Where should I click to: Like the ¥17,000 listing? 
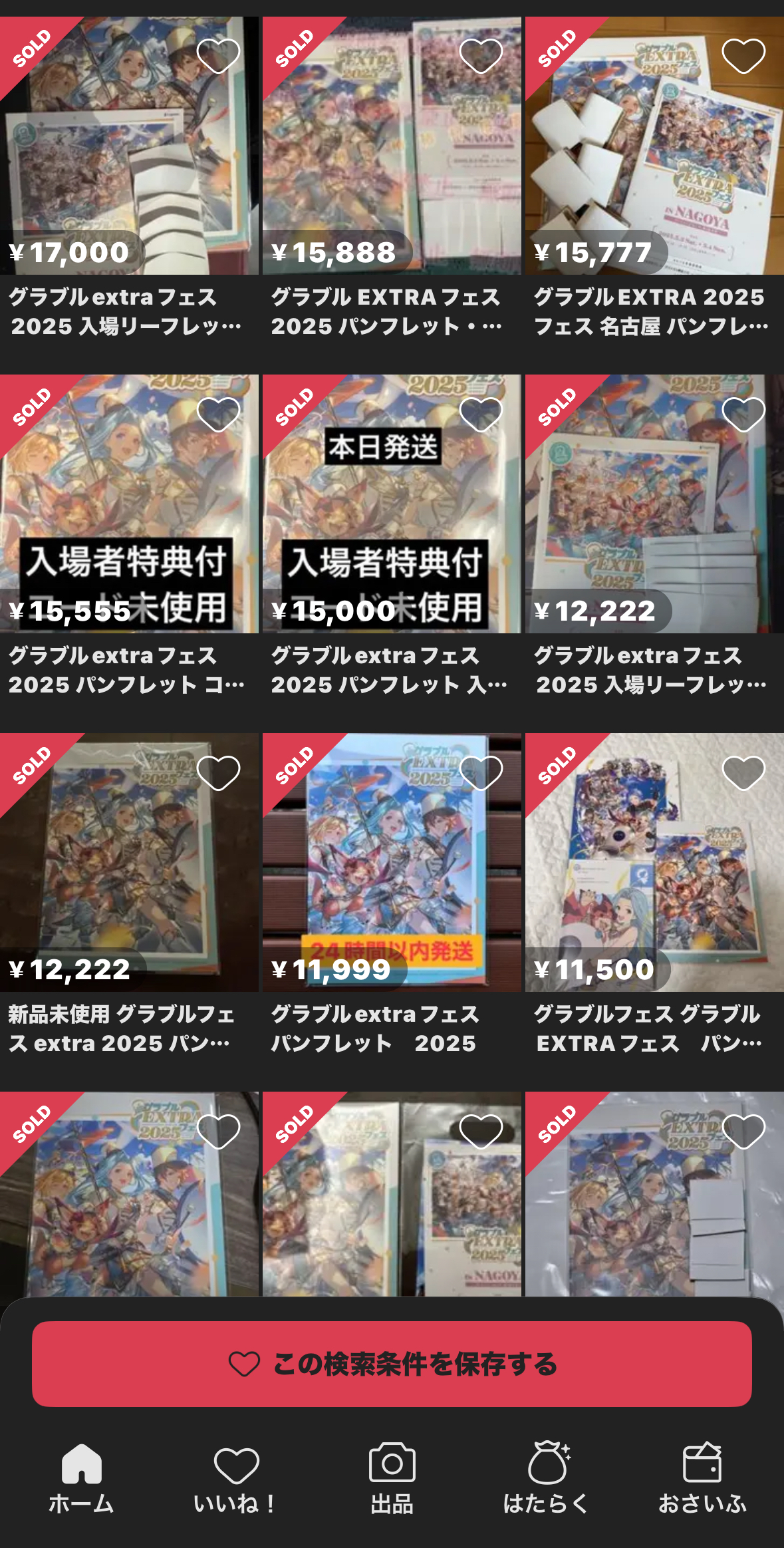click(x=218, y=55)
